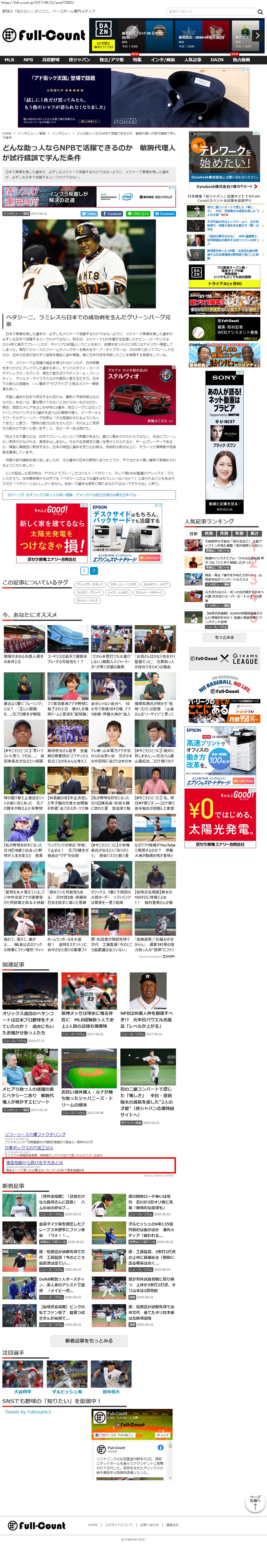Open the 人気記事 navigation item
Viewport: 267px width, 1568px height.
coord(193,60)
